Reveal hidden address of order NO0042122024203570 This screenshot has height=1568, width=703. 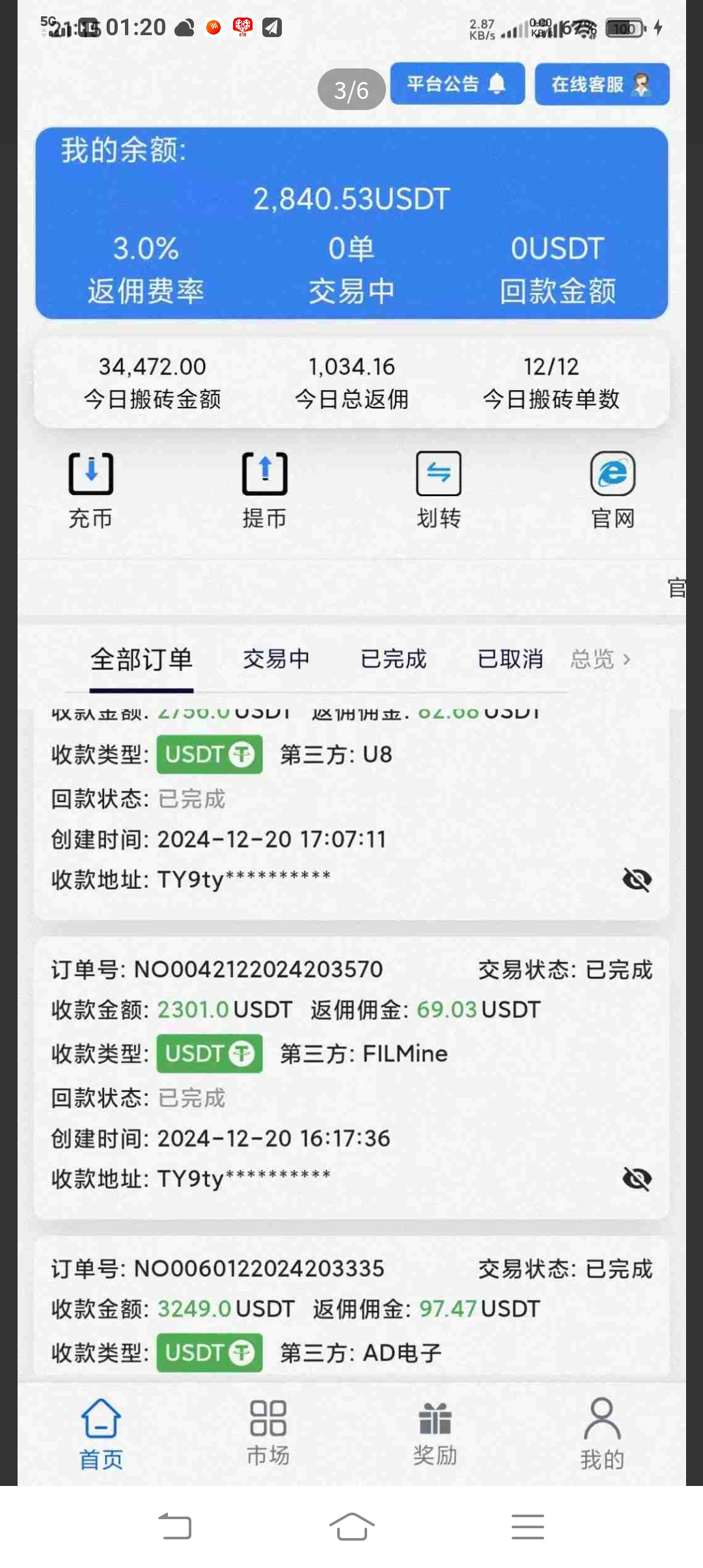pos(637,1180)
